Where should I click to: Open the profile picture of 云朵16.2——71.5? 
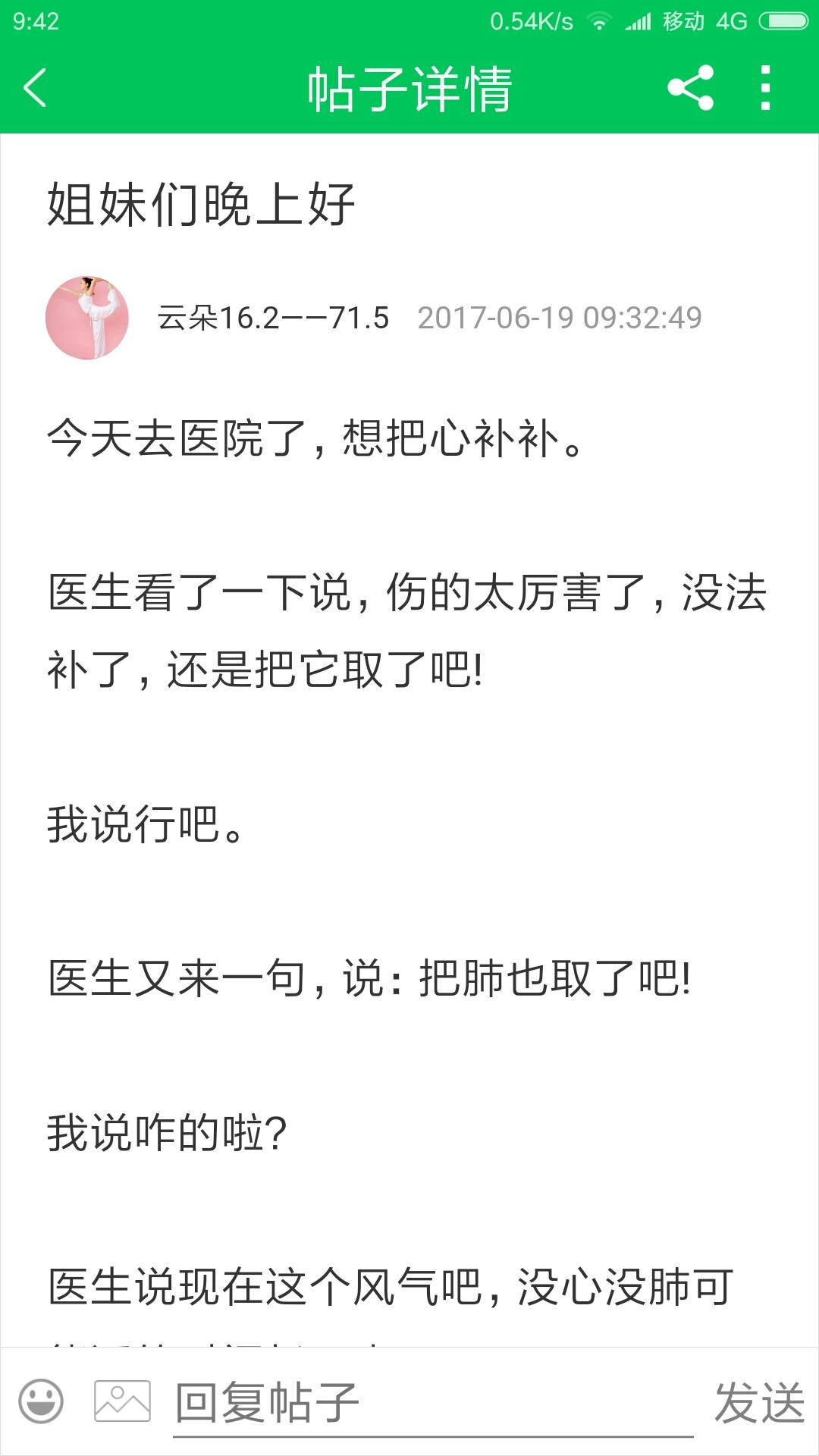(x=87, y=318)
